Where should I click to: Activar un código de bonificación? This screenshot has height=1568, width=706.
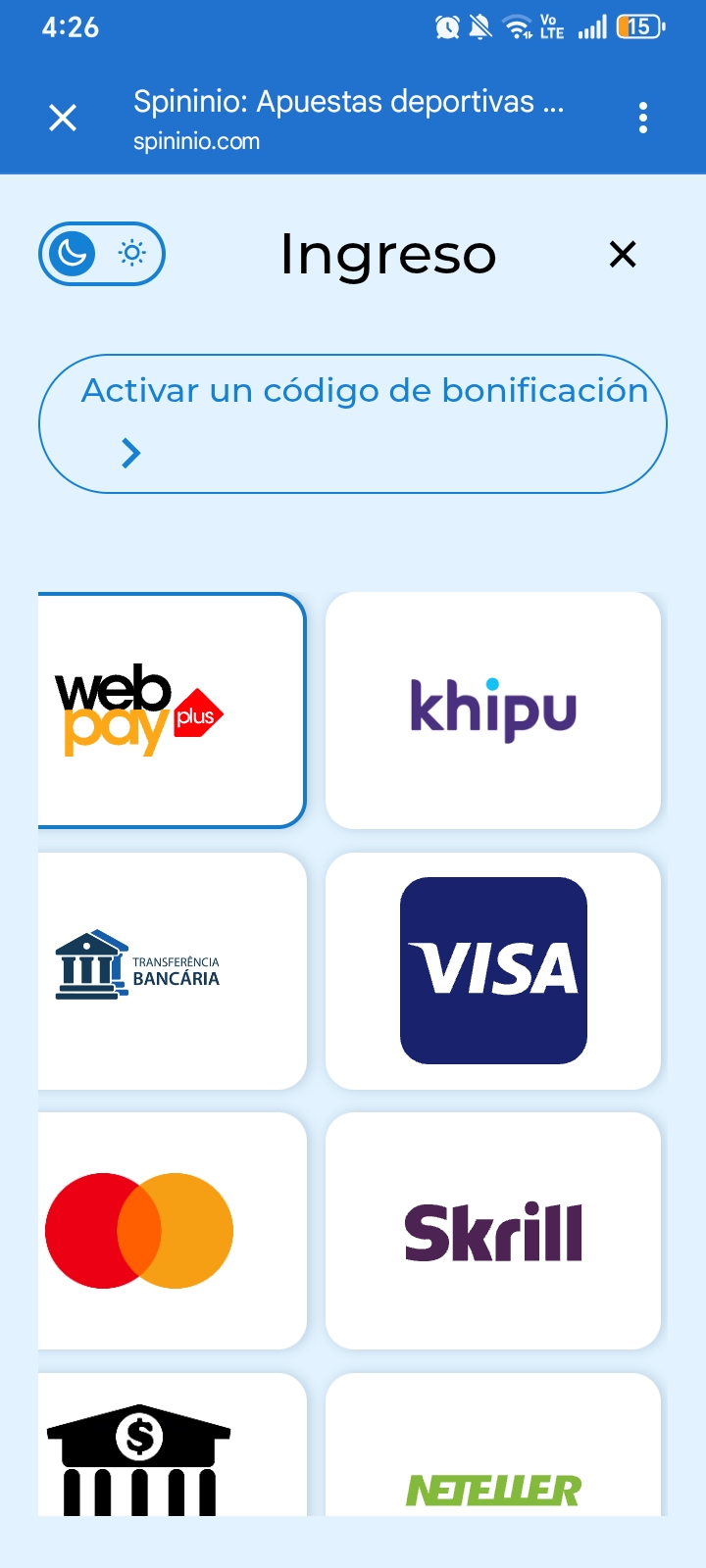click(353, 423)
